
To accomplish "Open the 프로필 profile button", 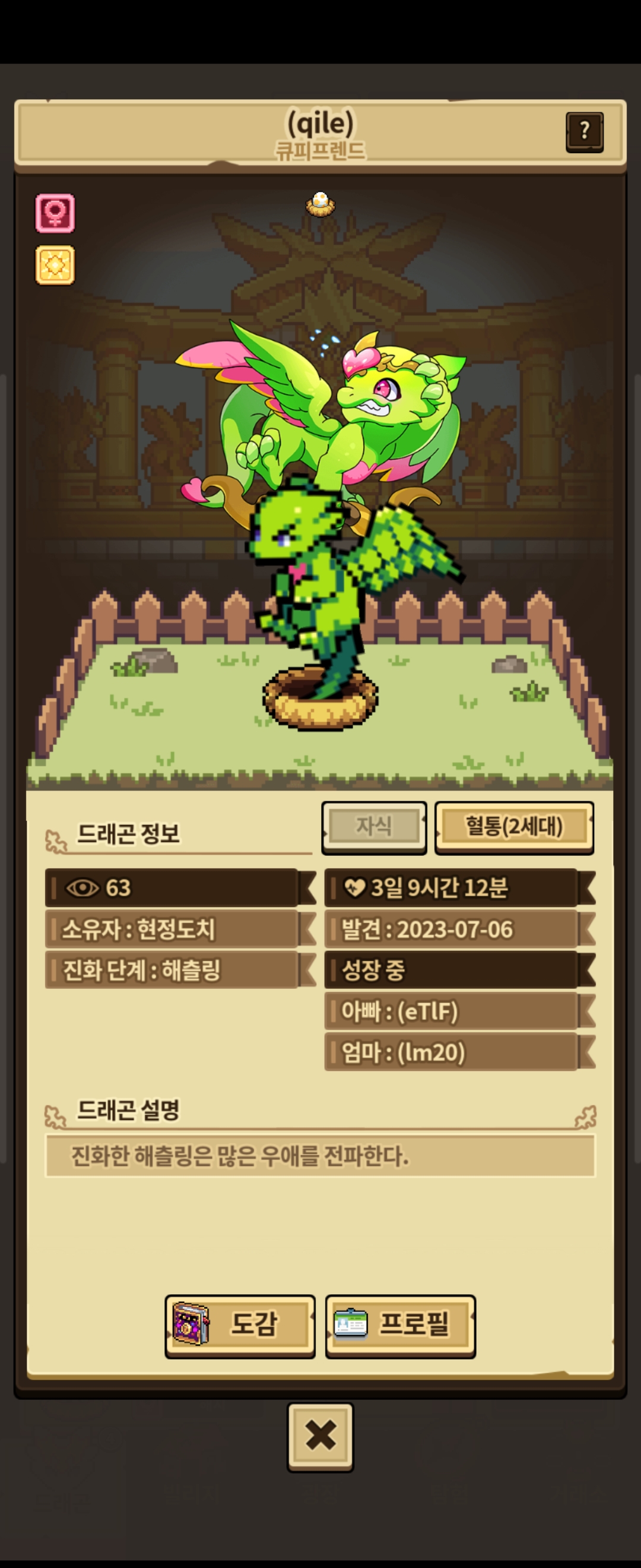I will [400, 1324].
